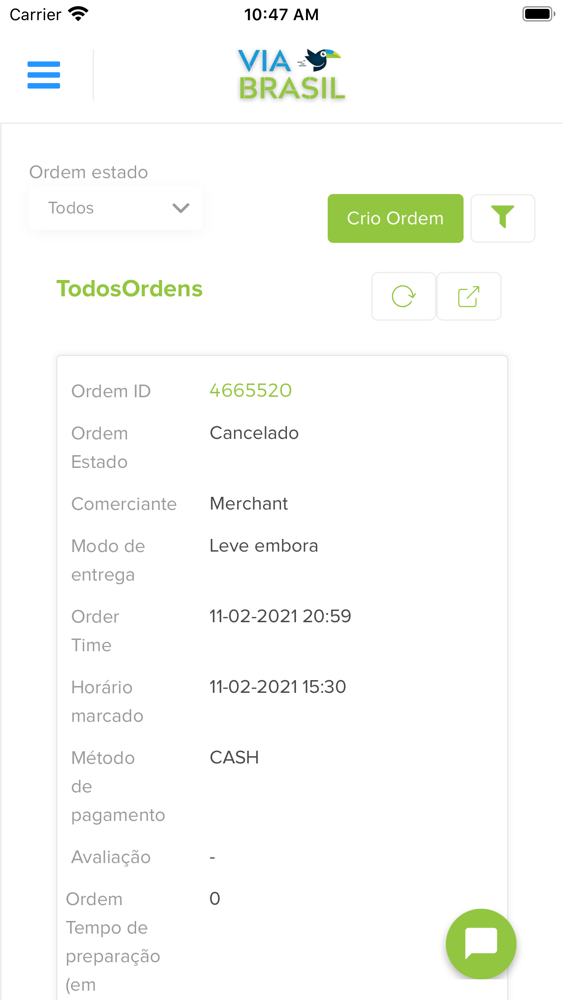563x1000 pixels.
Task: Open order ID 4665520
Action: (x=251, y=390)
